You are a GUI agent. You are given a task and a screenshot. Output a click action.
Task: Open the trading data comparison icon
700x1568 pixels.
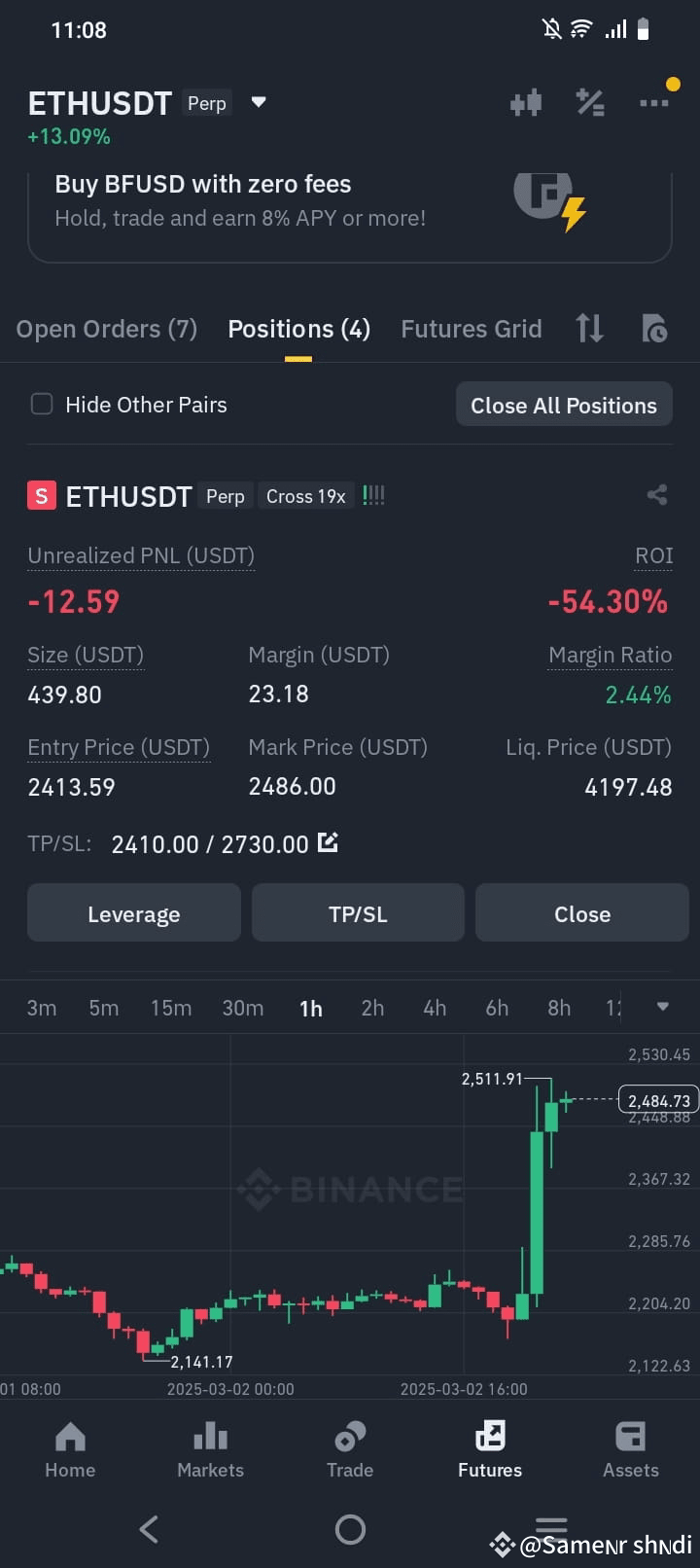pos(526,101)
